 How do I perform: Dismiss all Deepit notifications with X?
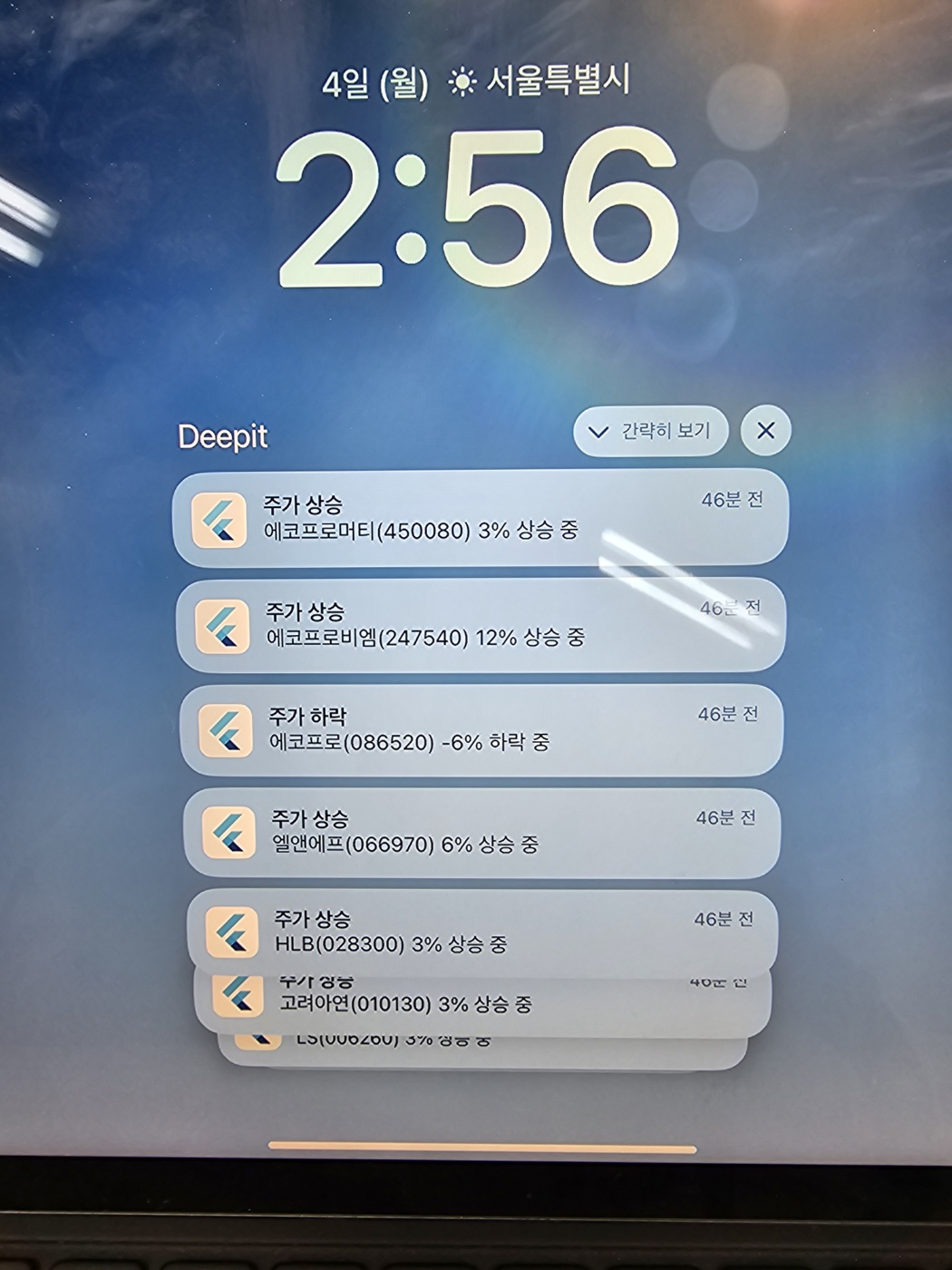[764, 432]
